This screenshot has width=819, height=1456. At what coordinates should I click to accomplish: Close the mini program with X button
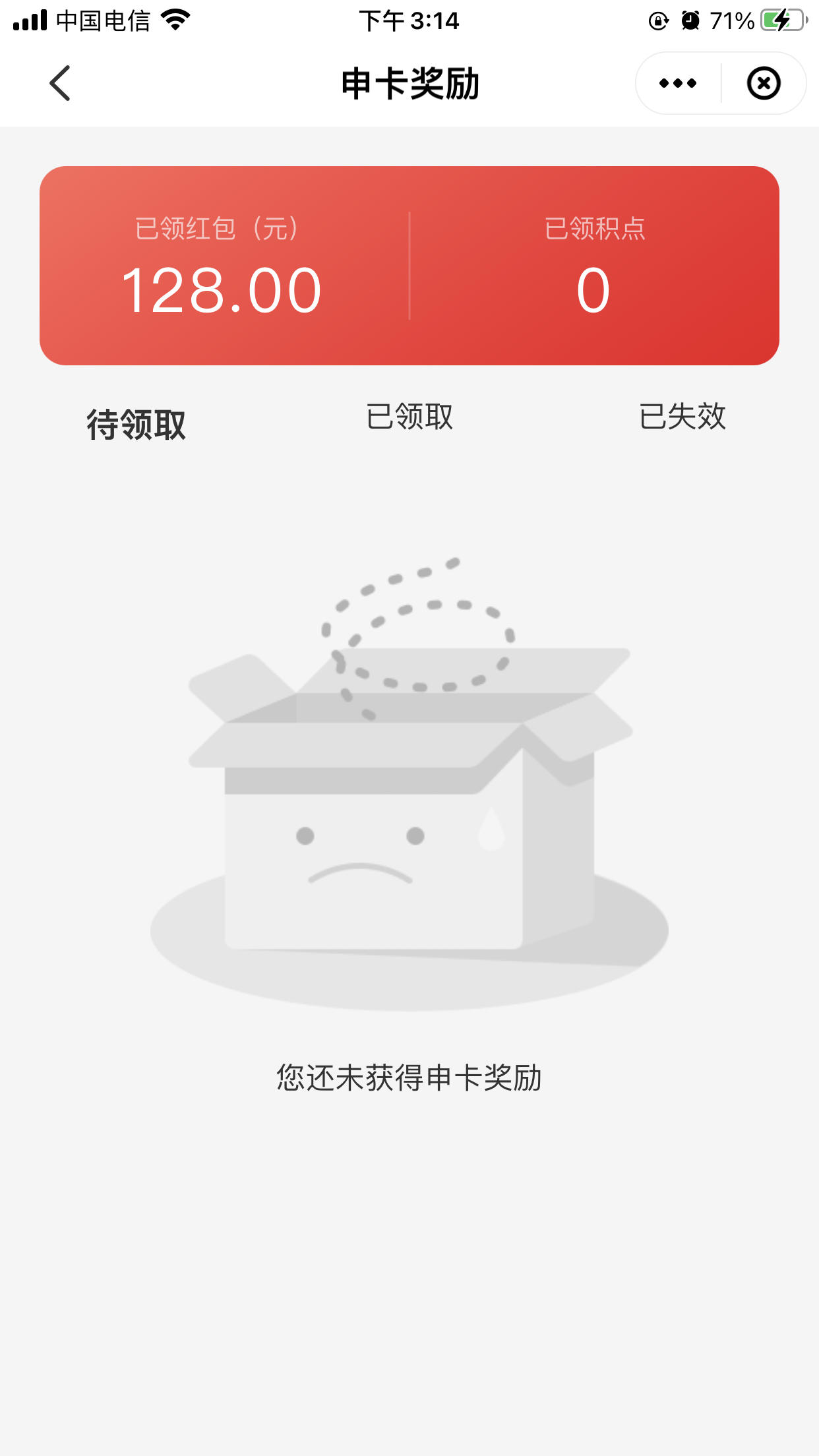pos(764,83)
